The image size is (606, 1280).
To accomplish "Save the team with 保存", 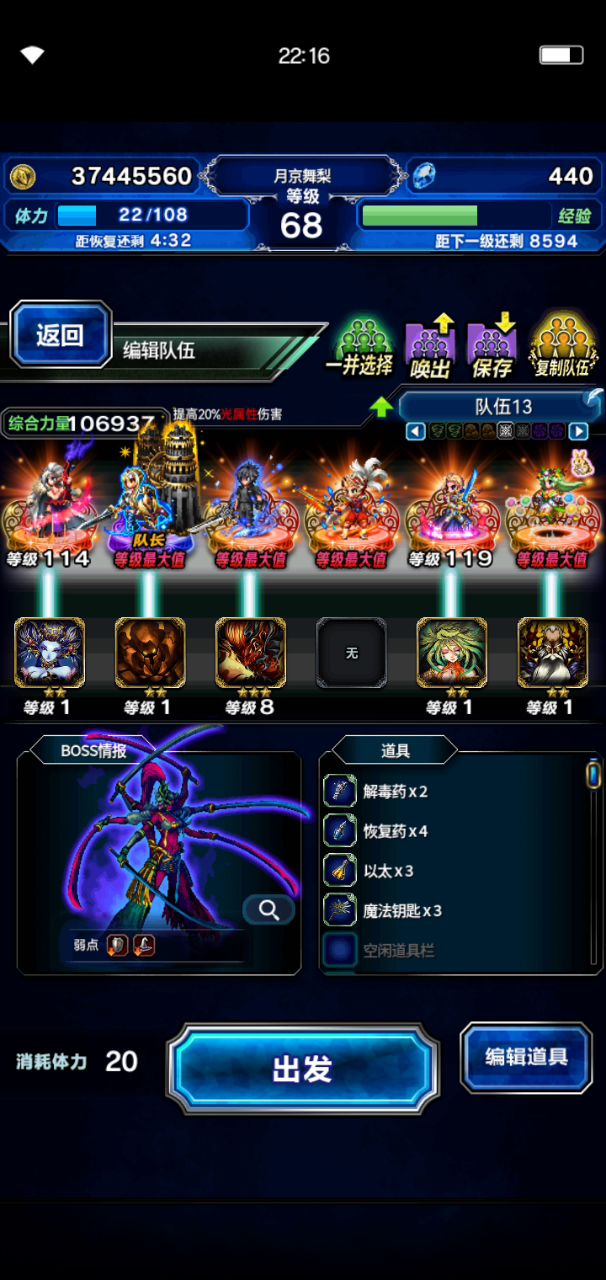I will coord(491,347).
